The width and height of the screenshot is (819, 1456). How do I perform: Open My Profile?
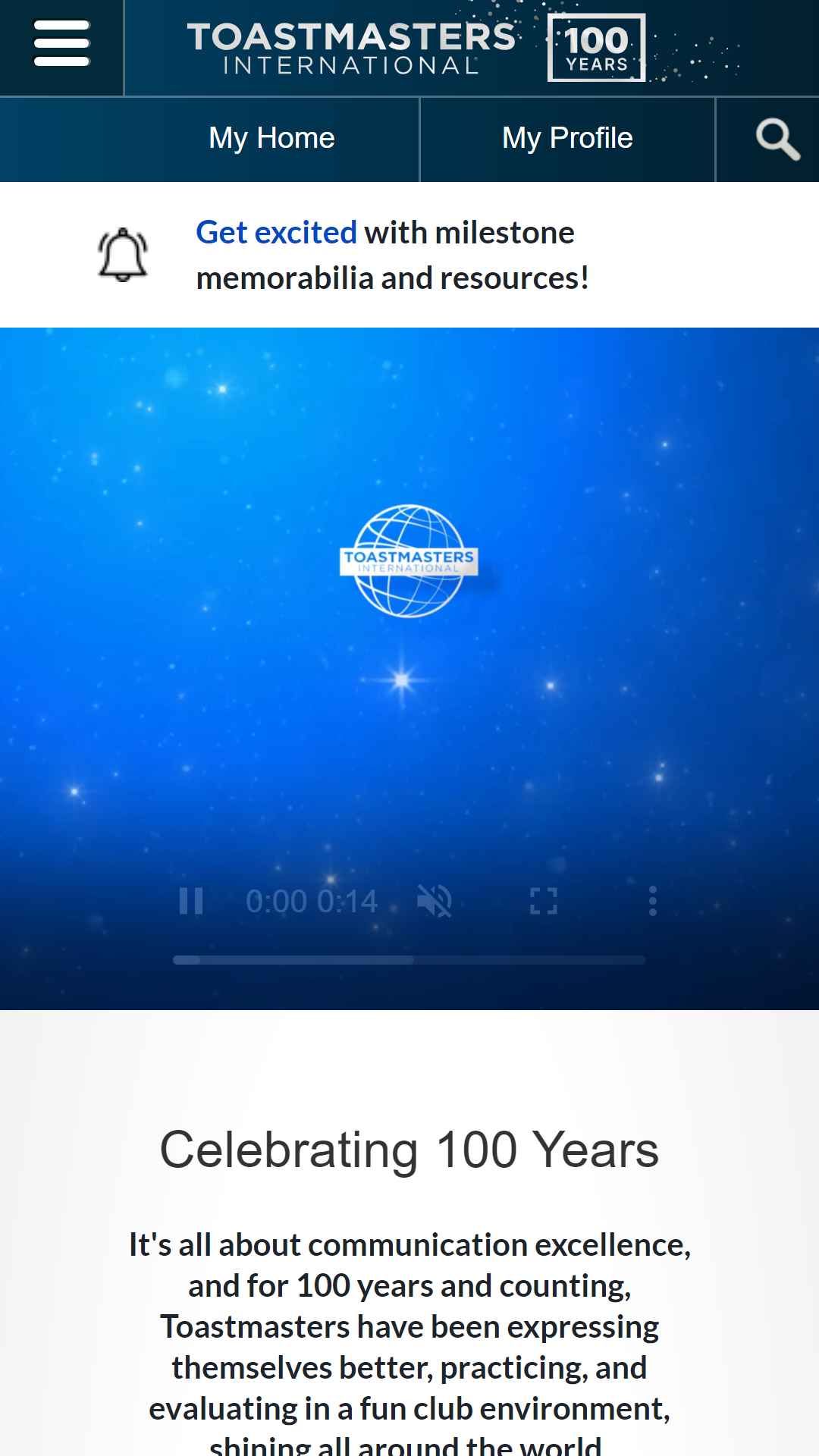point(567,139)
